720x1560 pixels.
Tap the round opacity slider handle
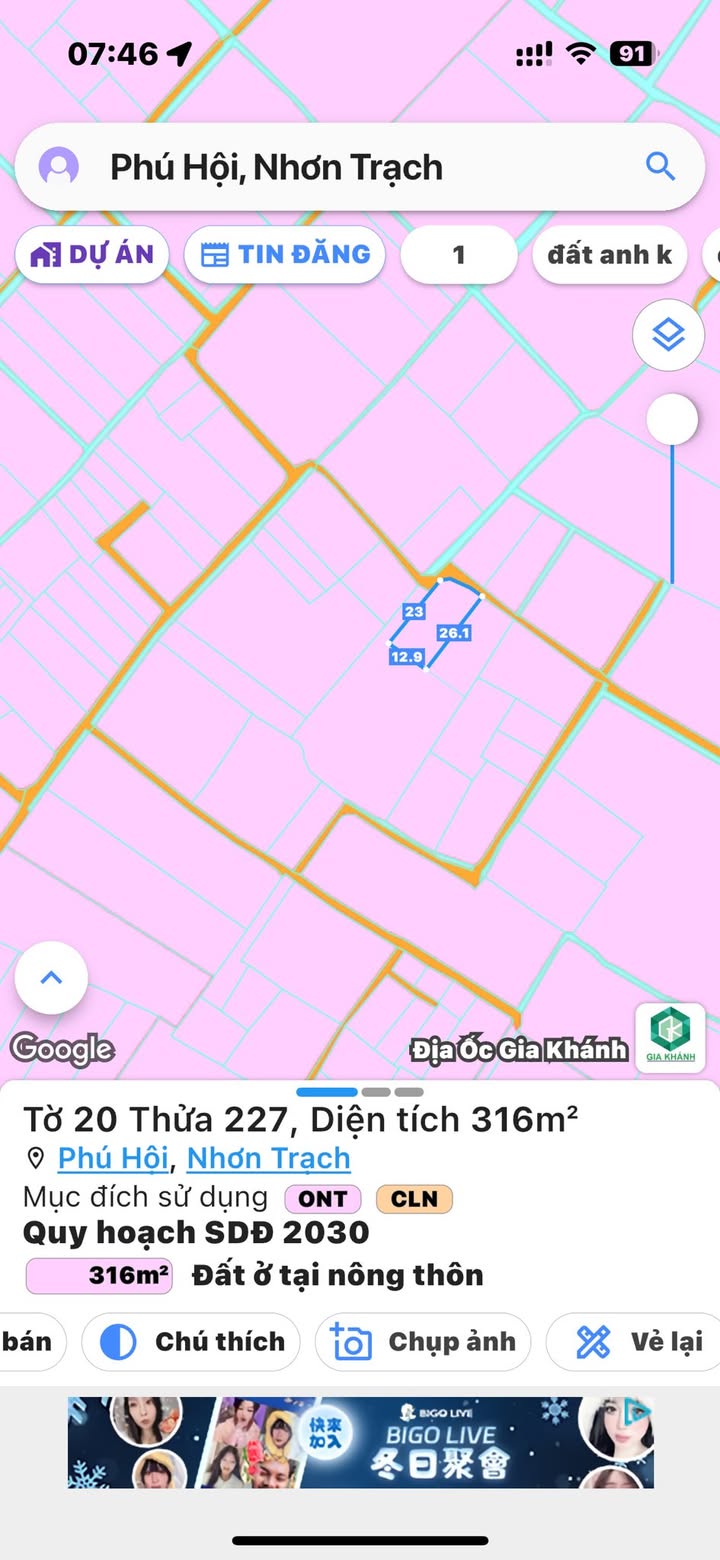point(672,419)
